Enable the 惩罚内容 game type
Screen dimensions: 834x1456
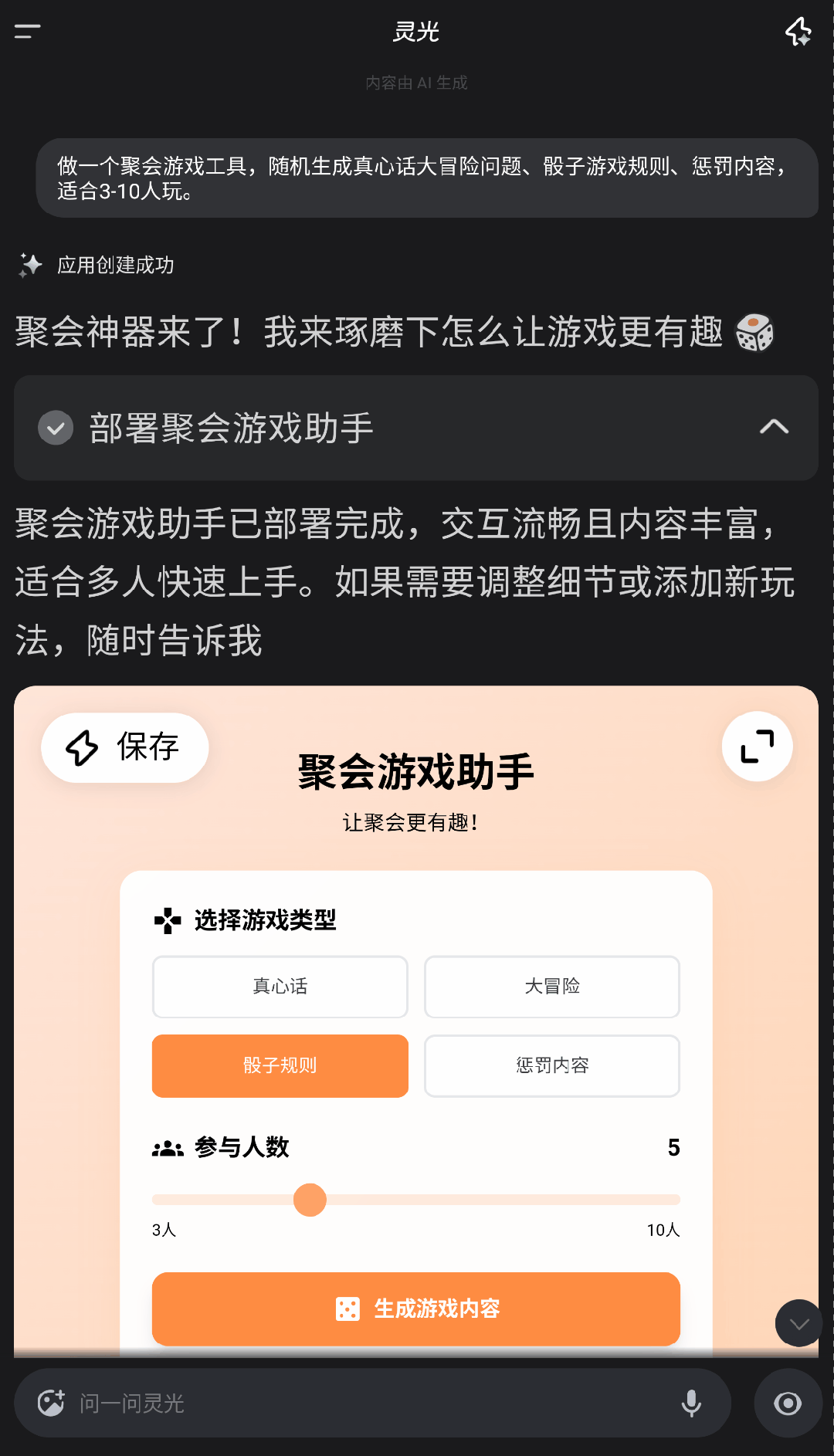pyautogui.click(x=551, y=1066)
